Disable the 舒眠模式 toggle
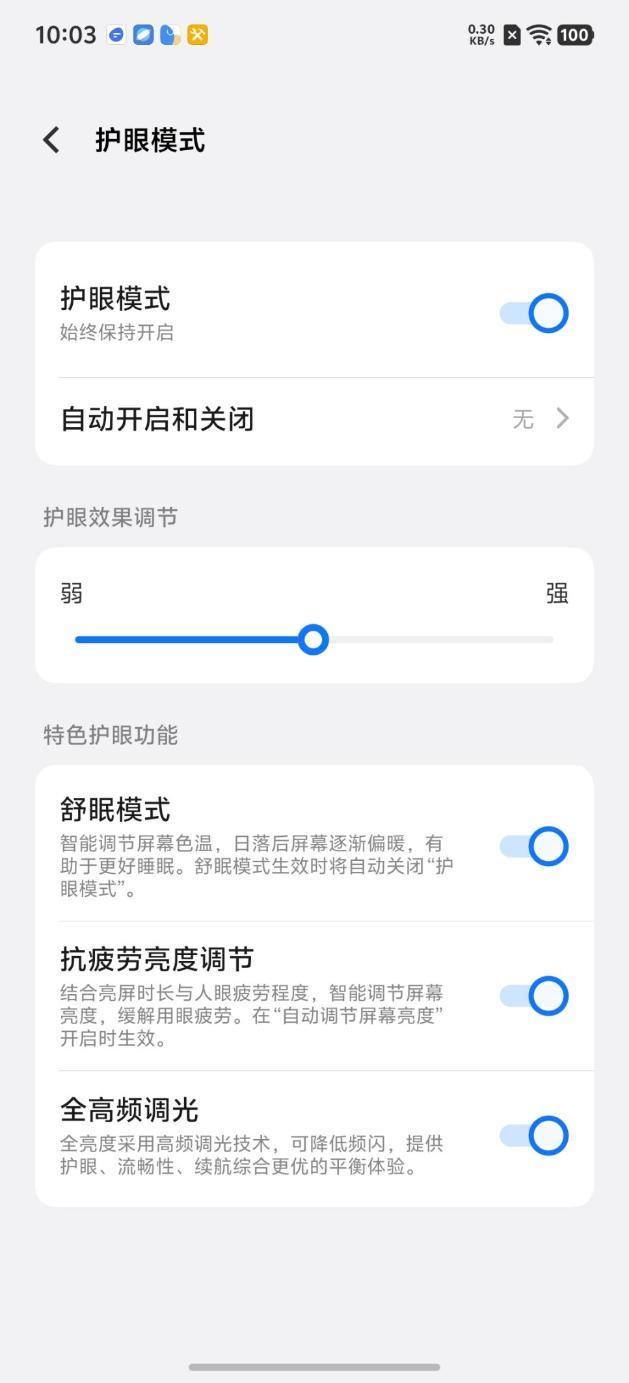The width and height of the screenshot is (629, 1383). [534, 846]
